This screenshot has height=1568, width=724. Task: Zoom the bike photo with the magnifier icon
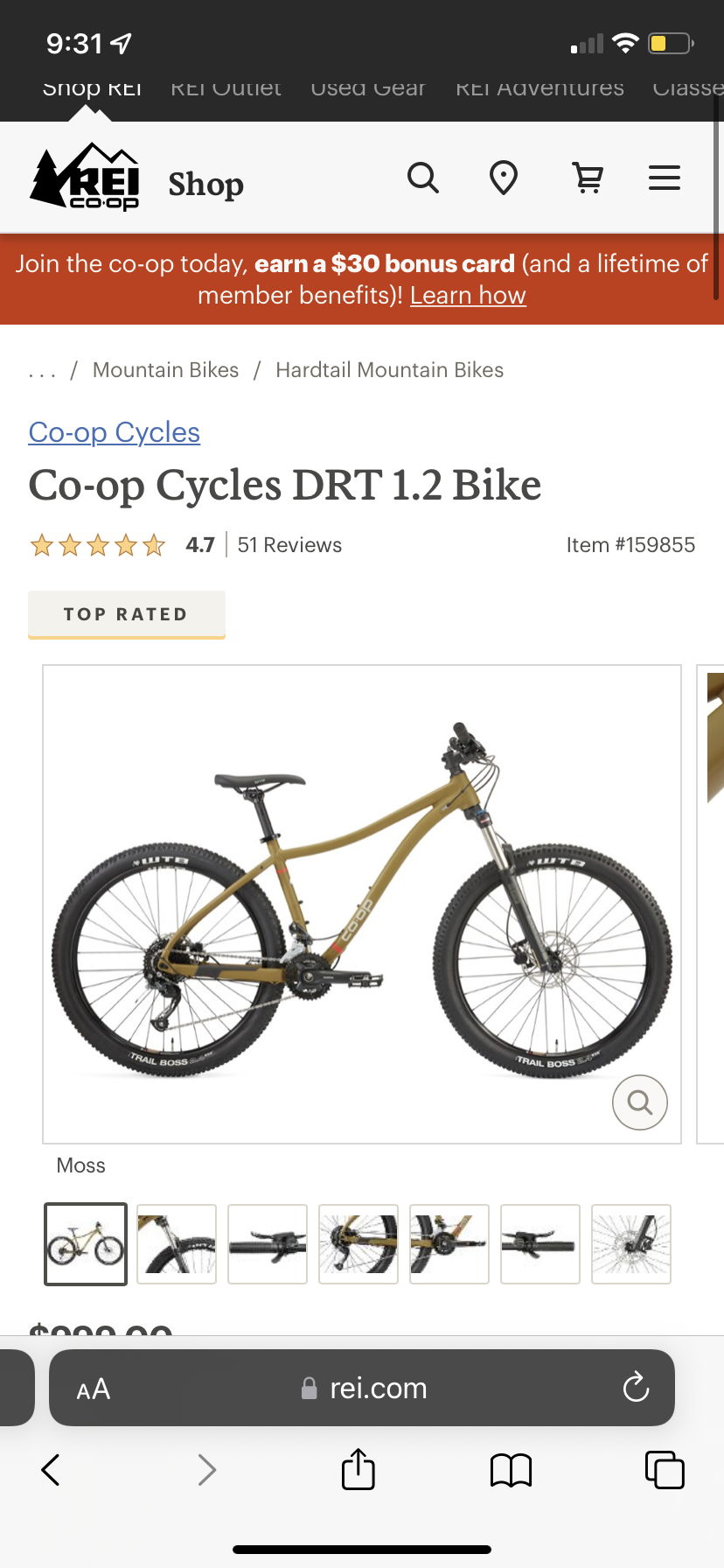[639, 1102]
